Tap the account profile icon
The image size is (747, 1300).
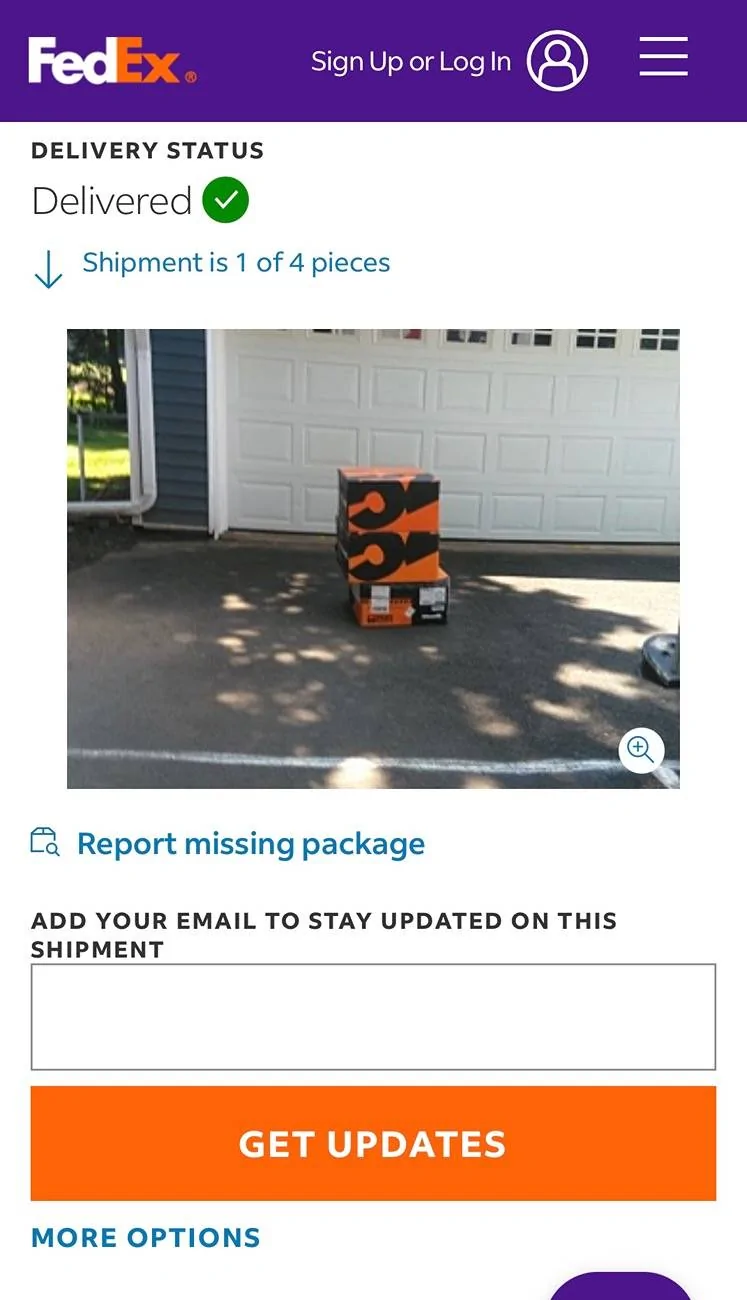pos(557,61)
